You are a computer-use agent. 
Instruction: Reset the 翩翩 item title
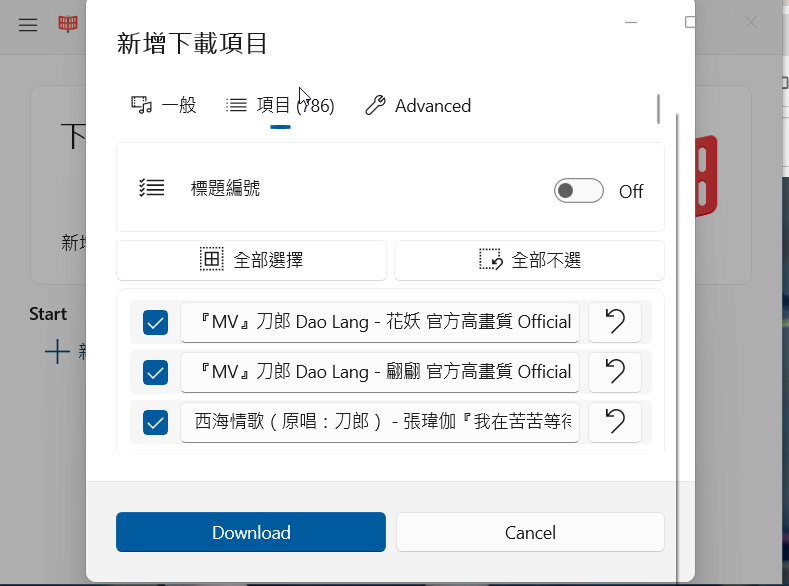615,372
